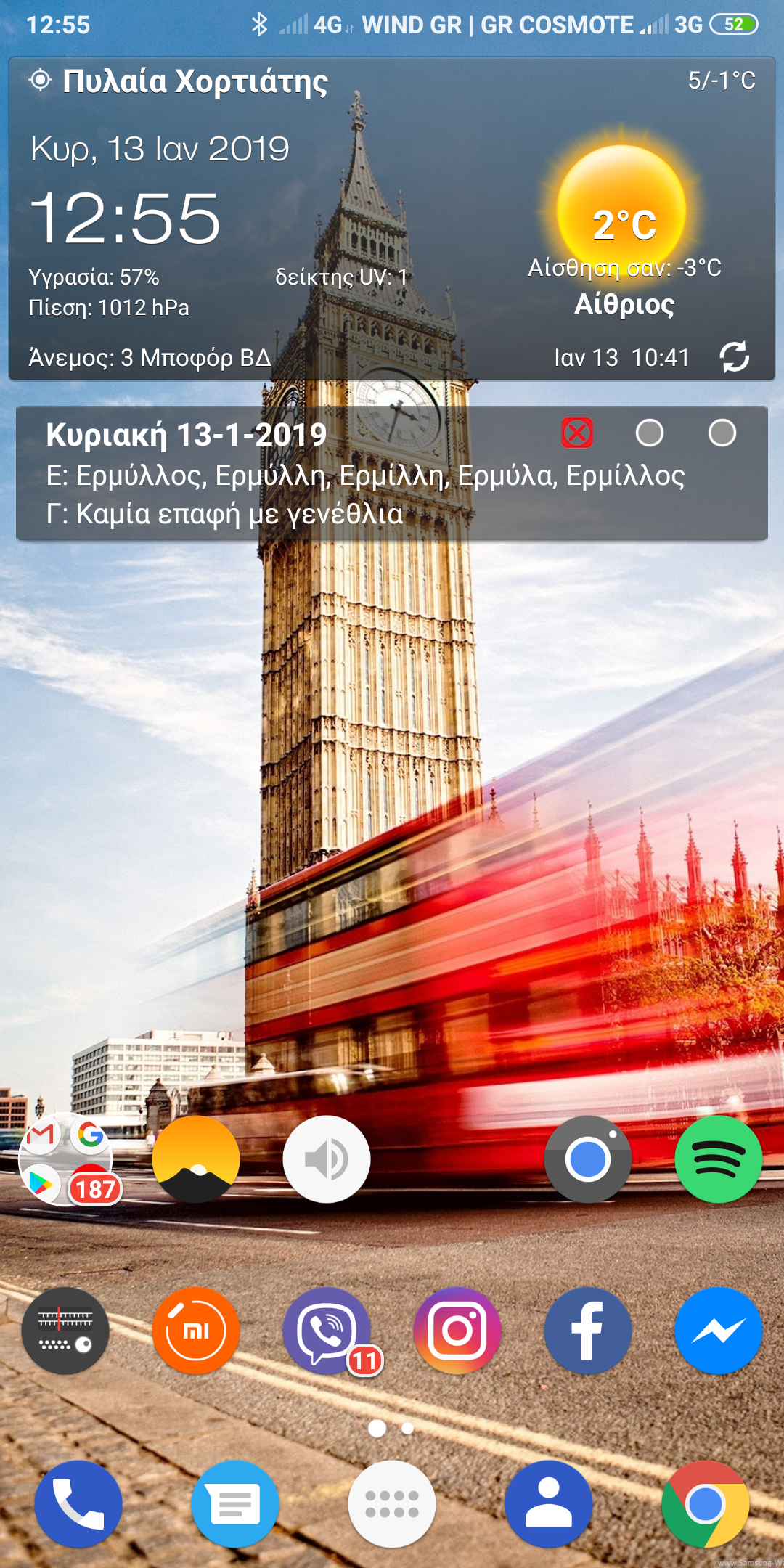Open Viber with 11 notifications

[327, 1331]
